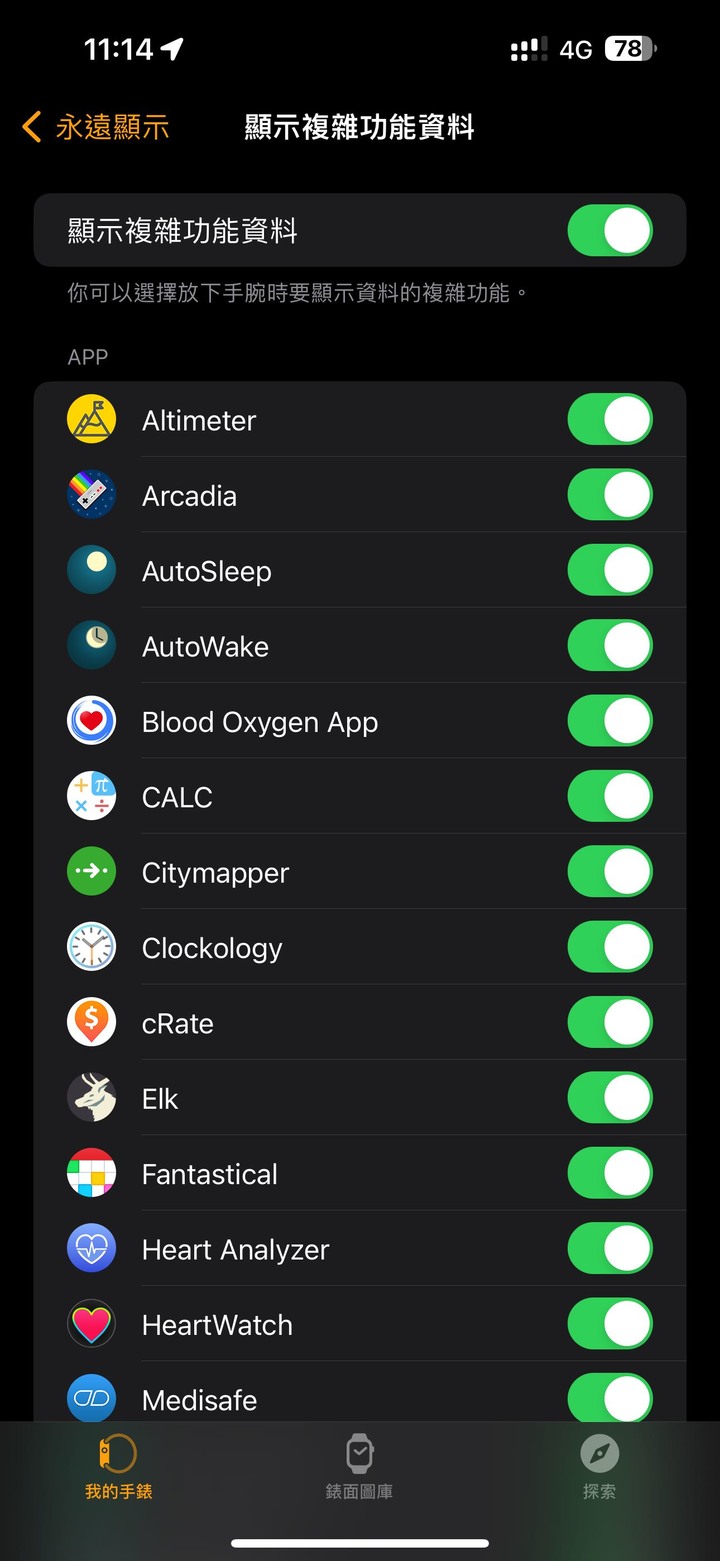Switch off HeartWatch toggle
Viewport: 720px width, 1561px height.
pyautogui.click(x=610, y=1324)
